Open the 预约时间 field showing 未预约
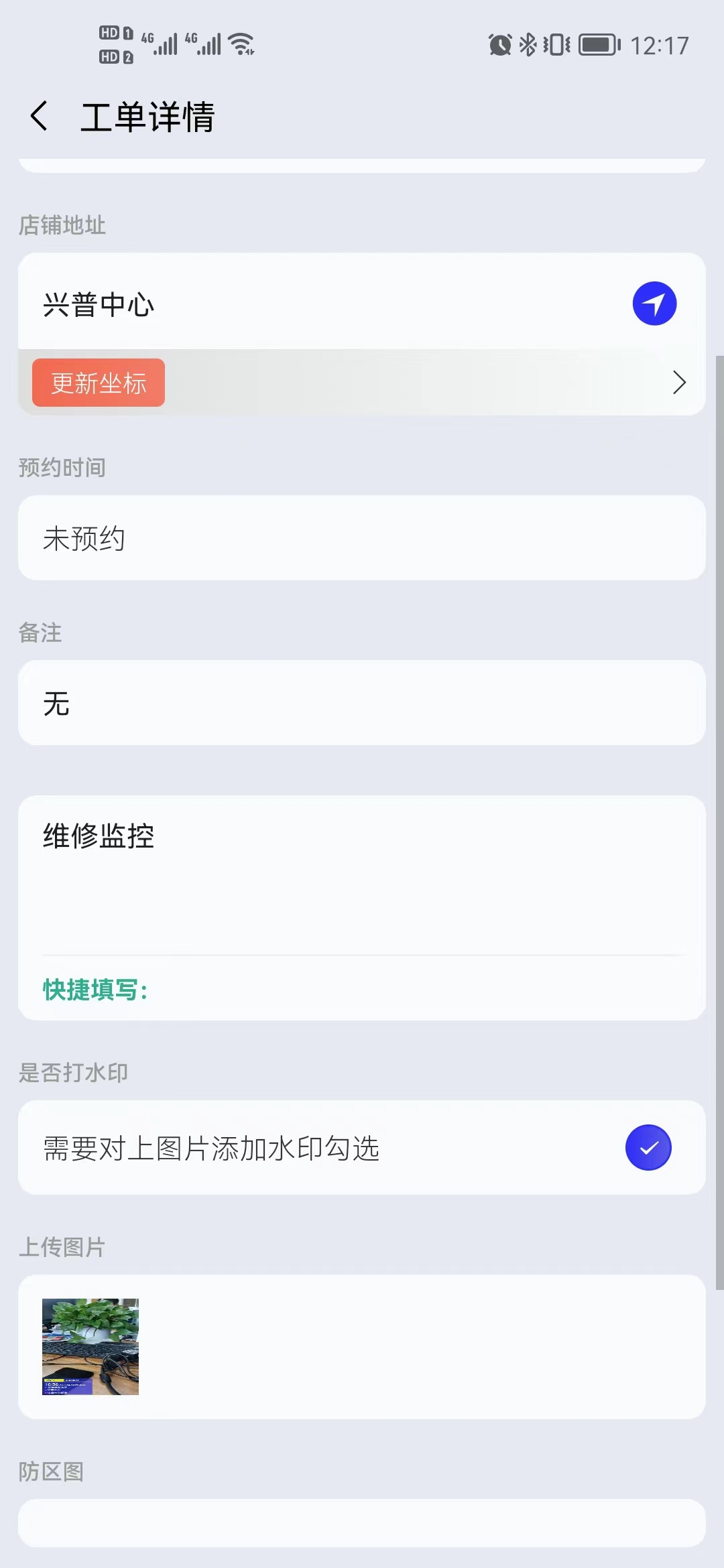 click(362, 538)
